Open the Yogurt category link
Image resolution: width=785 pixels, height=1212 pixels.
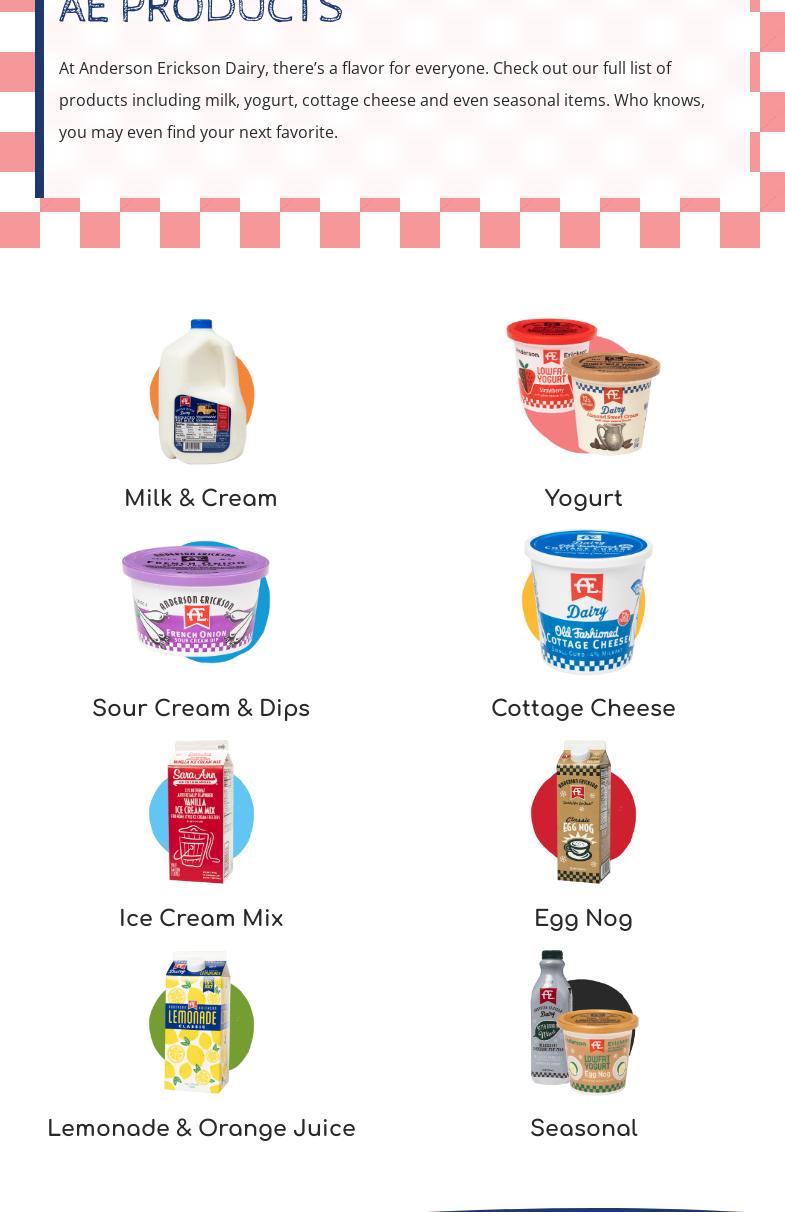point(583,498)
